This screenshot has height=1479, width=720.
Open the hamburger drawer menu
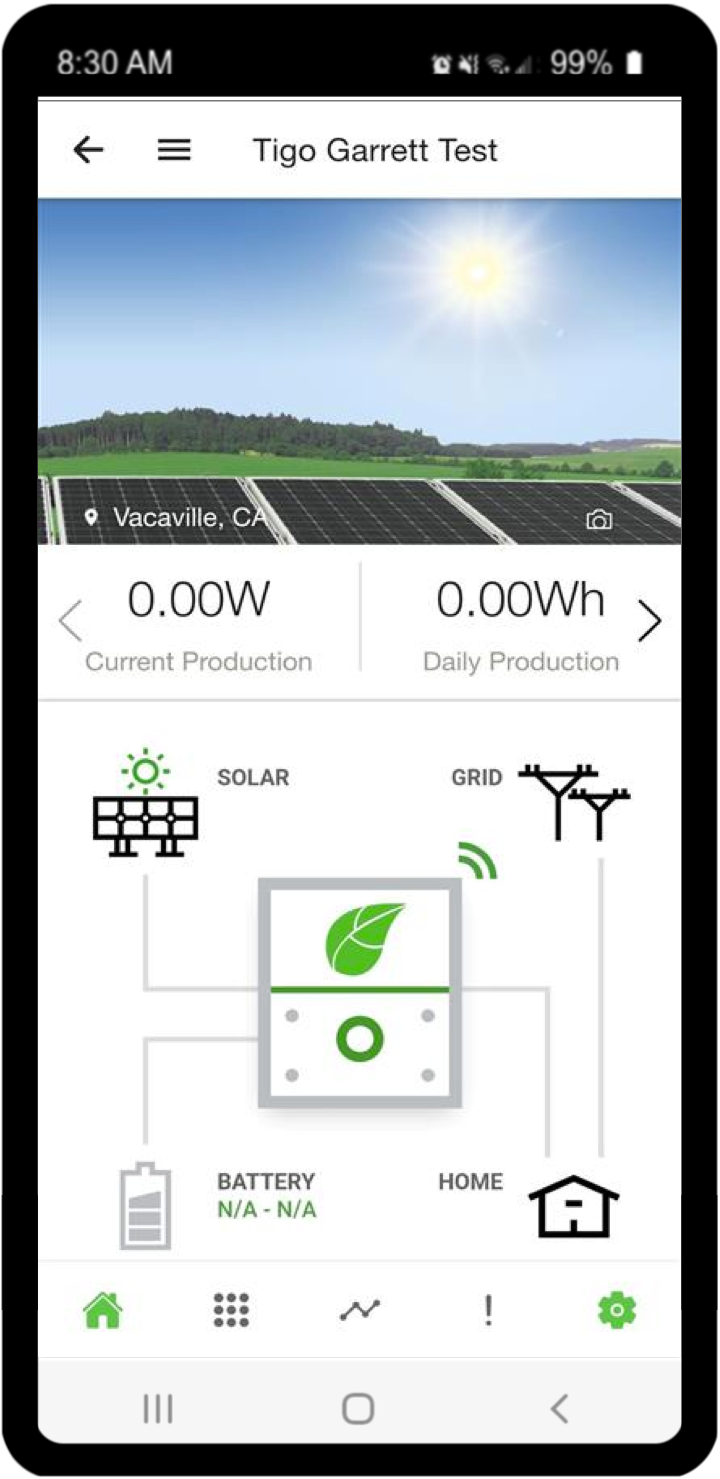click(174, 150)
